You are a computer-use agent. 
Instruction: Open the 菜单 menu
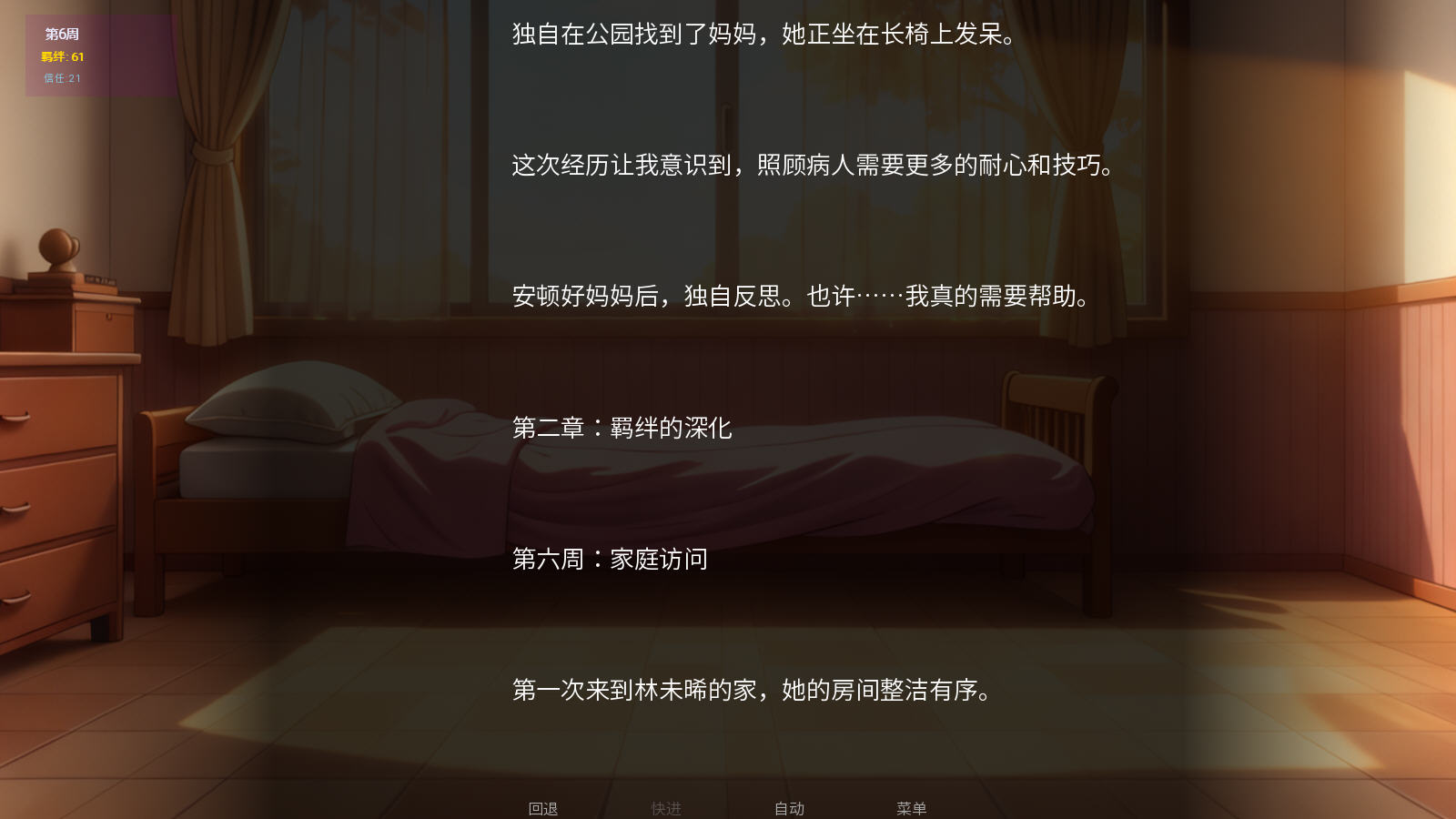point(911,808)
